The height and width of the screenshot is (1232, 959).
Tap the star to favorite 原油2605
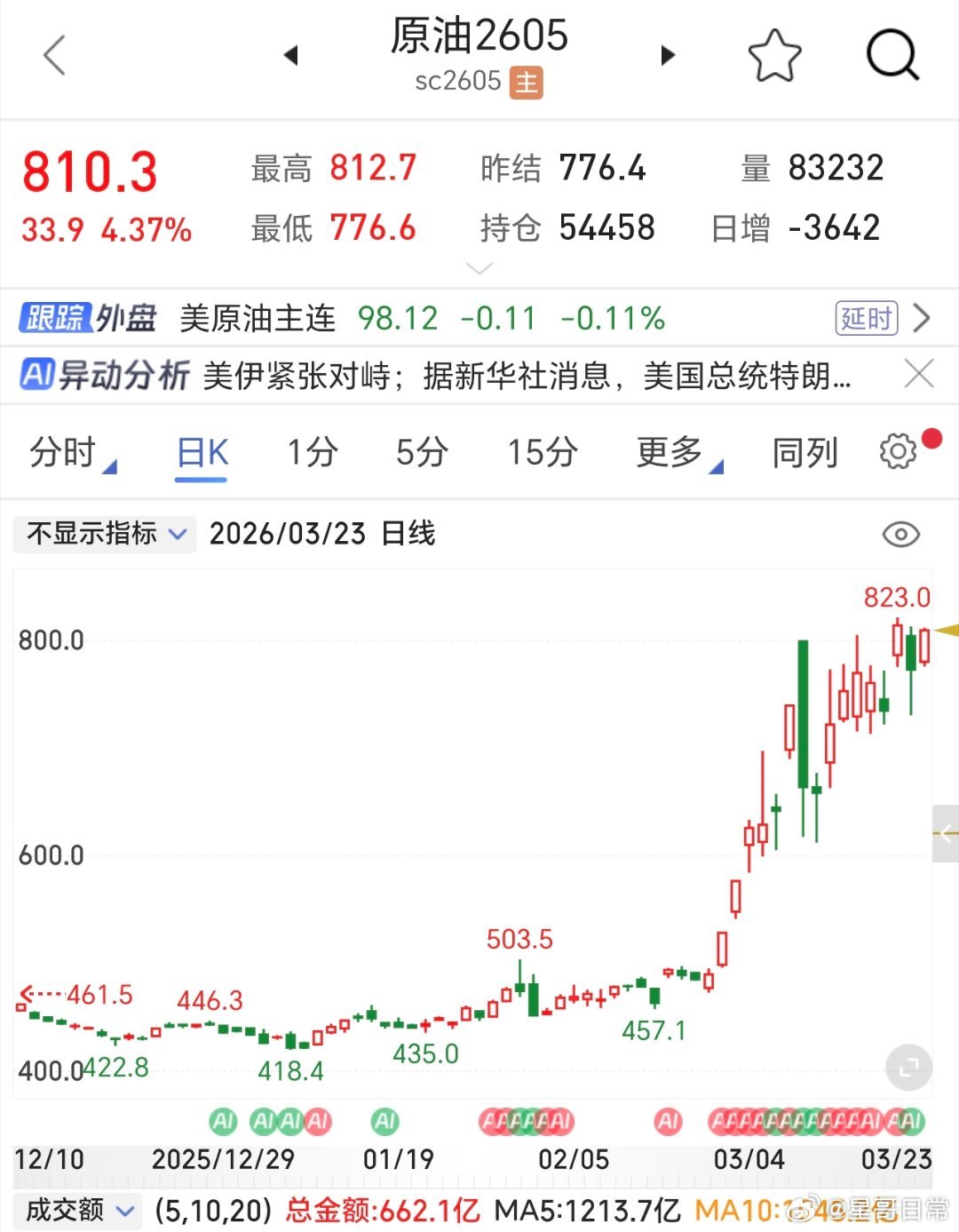(x=774, y=54)
